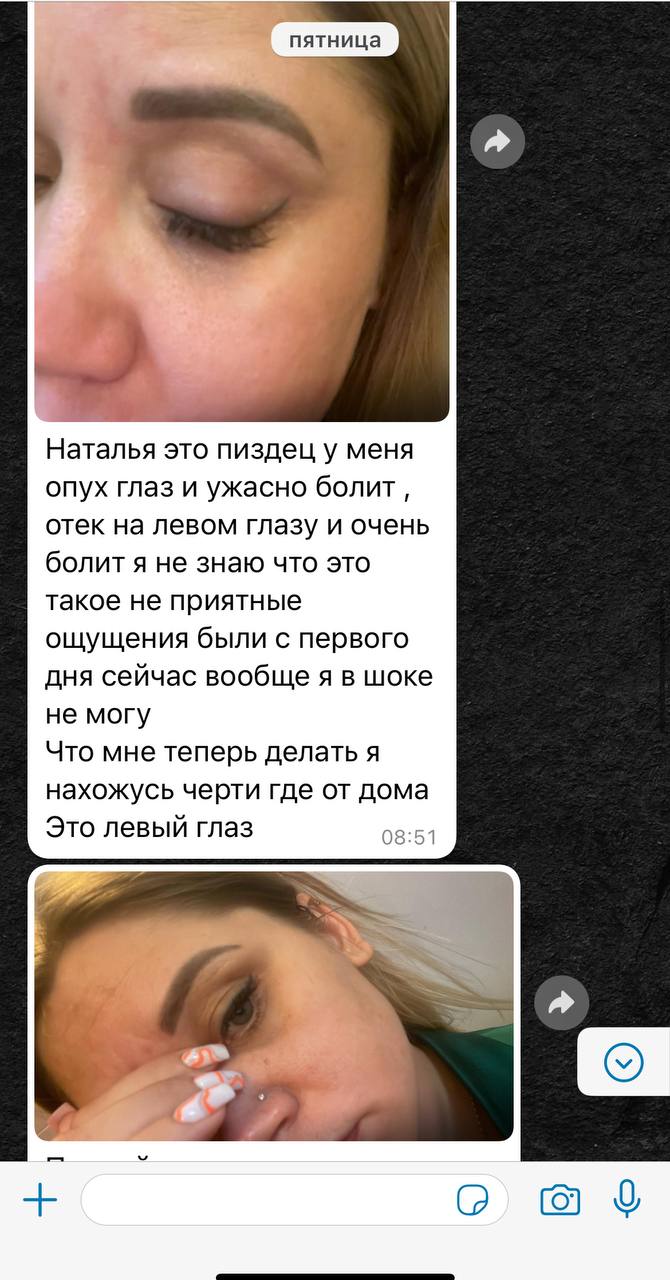Open the camera
Viewport: 670px width, 1280px height.
560,1199
